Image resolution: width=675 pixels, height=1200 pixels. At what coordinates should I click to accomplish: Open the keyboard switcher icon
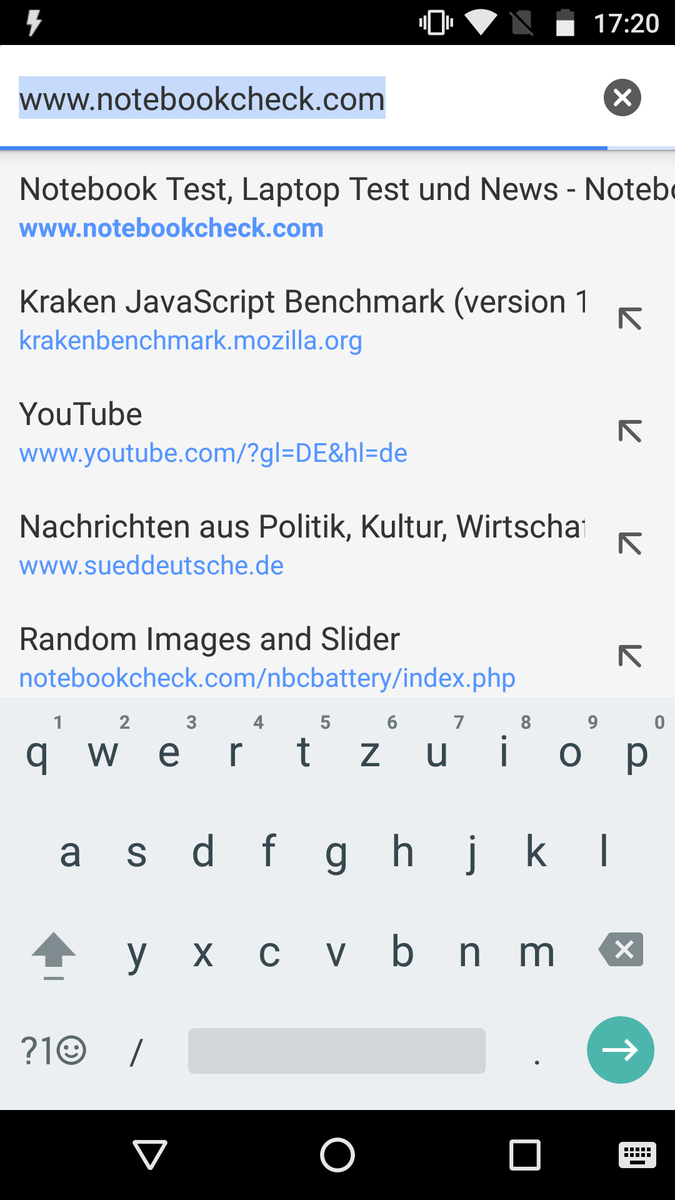tap(637, 1156)
